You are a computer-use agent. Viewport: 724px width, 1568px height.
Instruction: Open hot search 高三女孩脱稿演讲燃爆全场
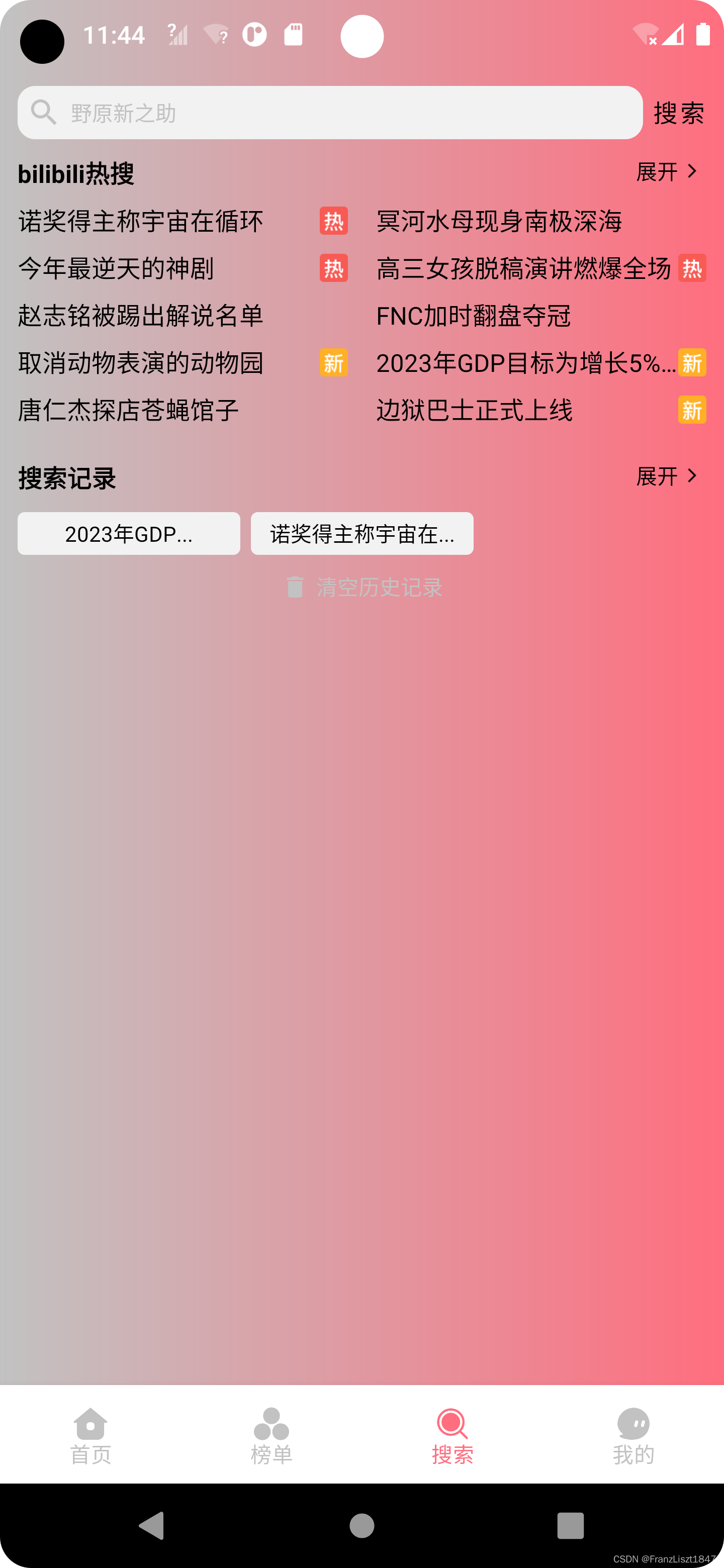coord(524,268)
